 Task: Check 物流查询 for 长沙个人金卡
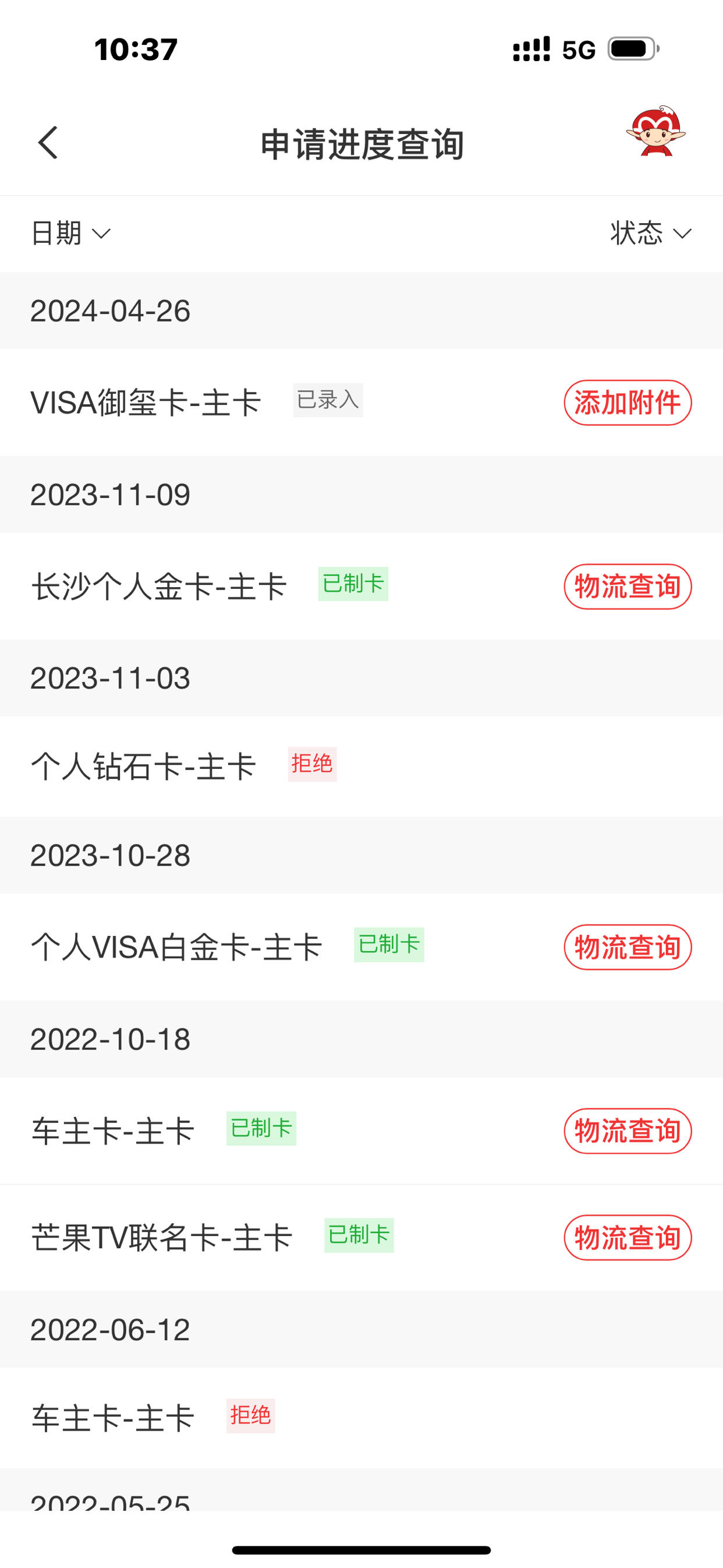point(628,586)
